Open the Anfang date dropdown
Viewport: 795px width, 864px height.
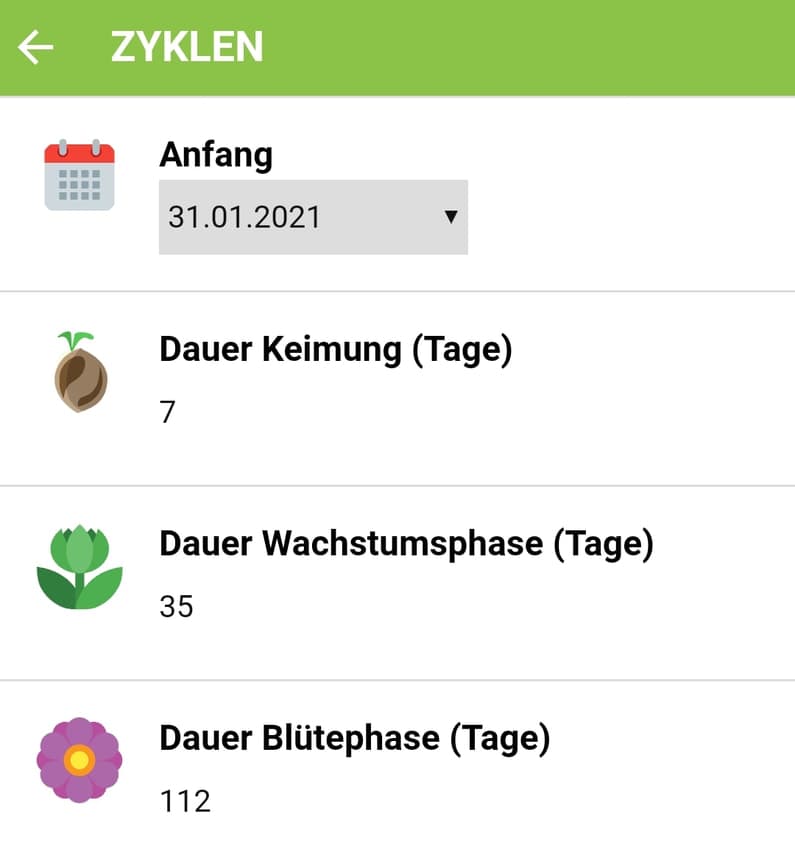tap(313, 217)
